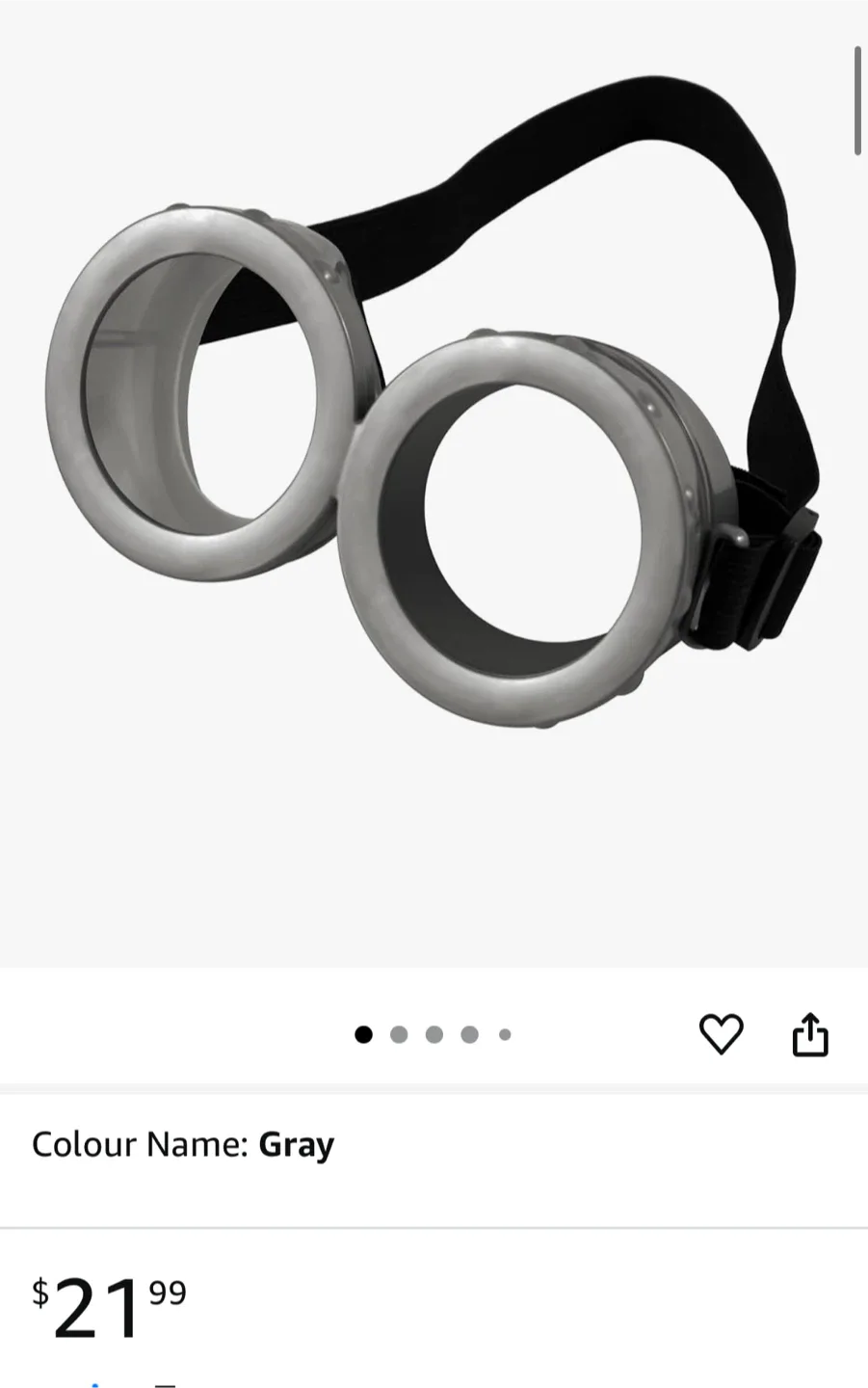Jump to the second image indicator dot
Image resolution: width=868 pixels, height=1388 pixels.
click(399, 1034)
